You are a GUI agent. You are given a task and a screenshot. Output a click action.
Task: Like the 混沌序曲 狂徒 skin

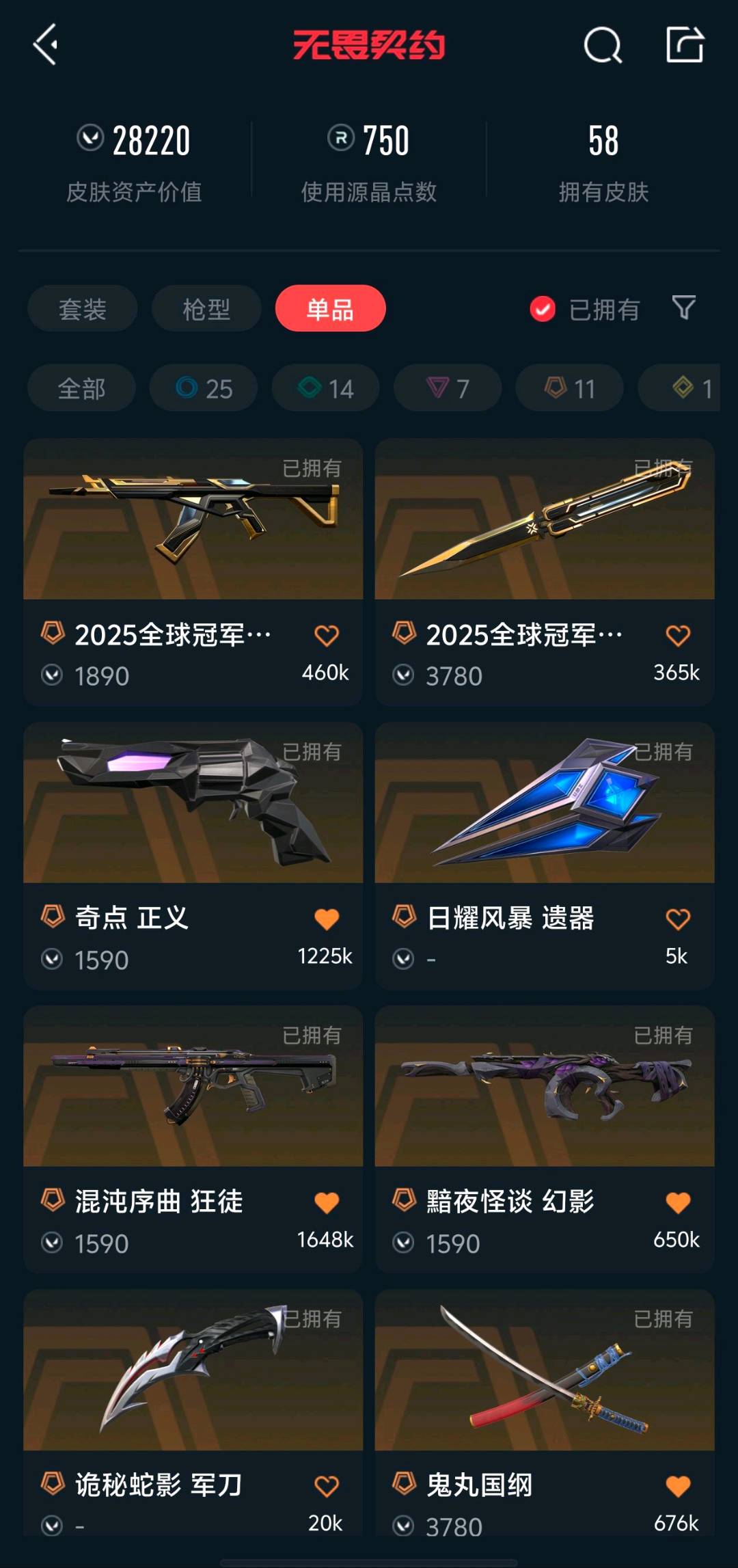pyautogui.click(x=327, y=1202)
